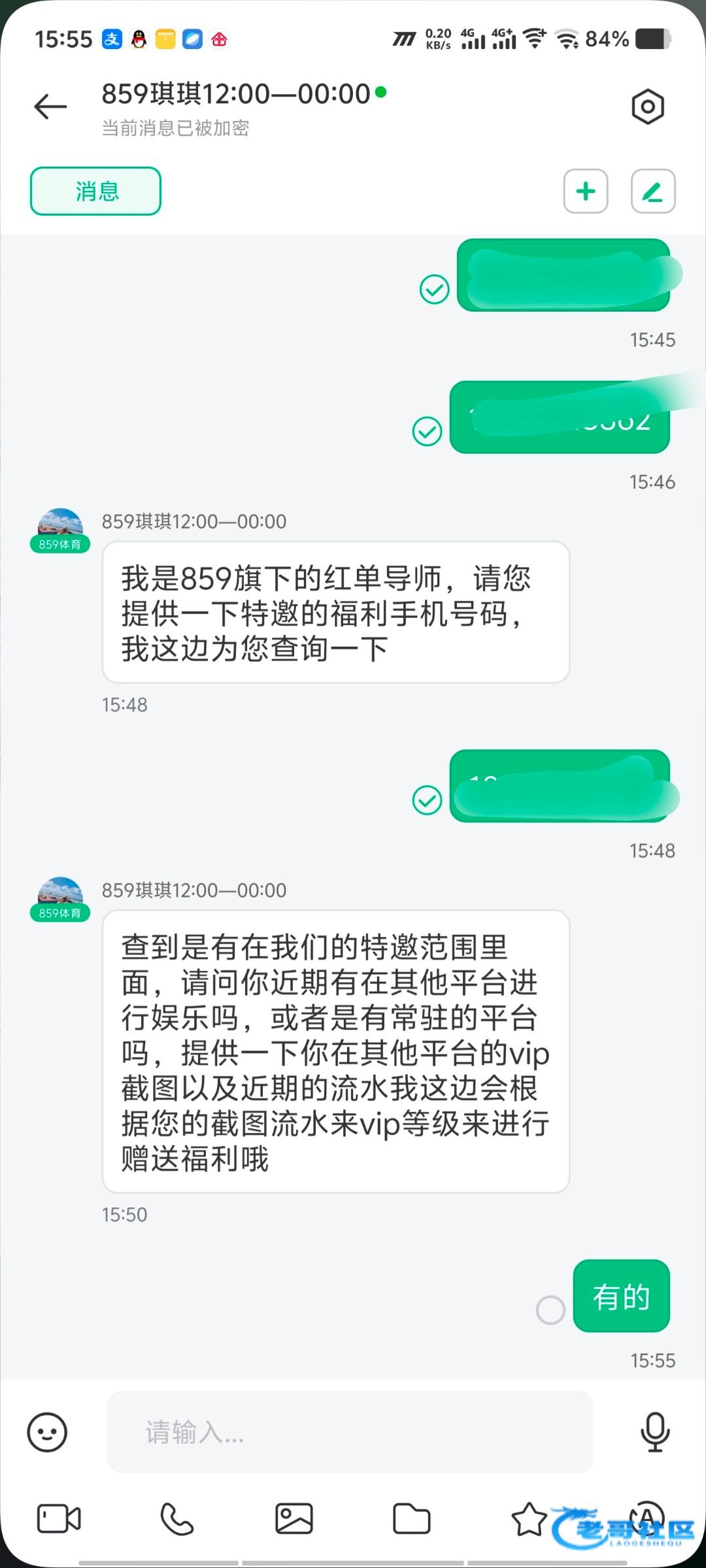Start a video call
The width and height of the screenshot is (706, 1568).
point(59,1518)
